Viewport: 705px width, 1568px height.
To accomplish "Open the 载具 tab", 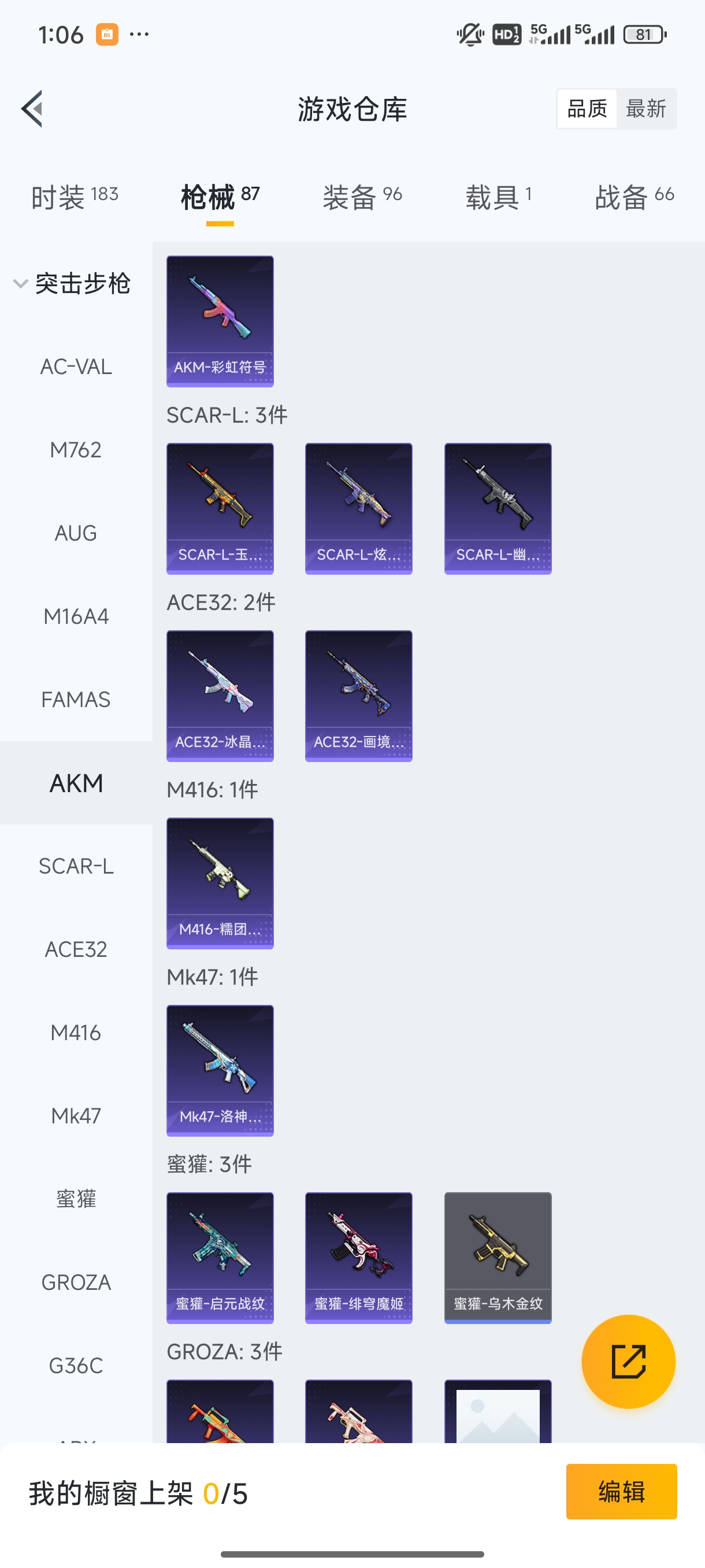I will click(498, 197).
